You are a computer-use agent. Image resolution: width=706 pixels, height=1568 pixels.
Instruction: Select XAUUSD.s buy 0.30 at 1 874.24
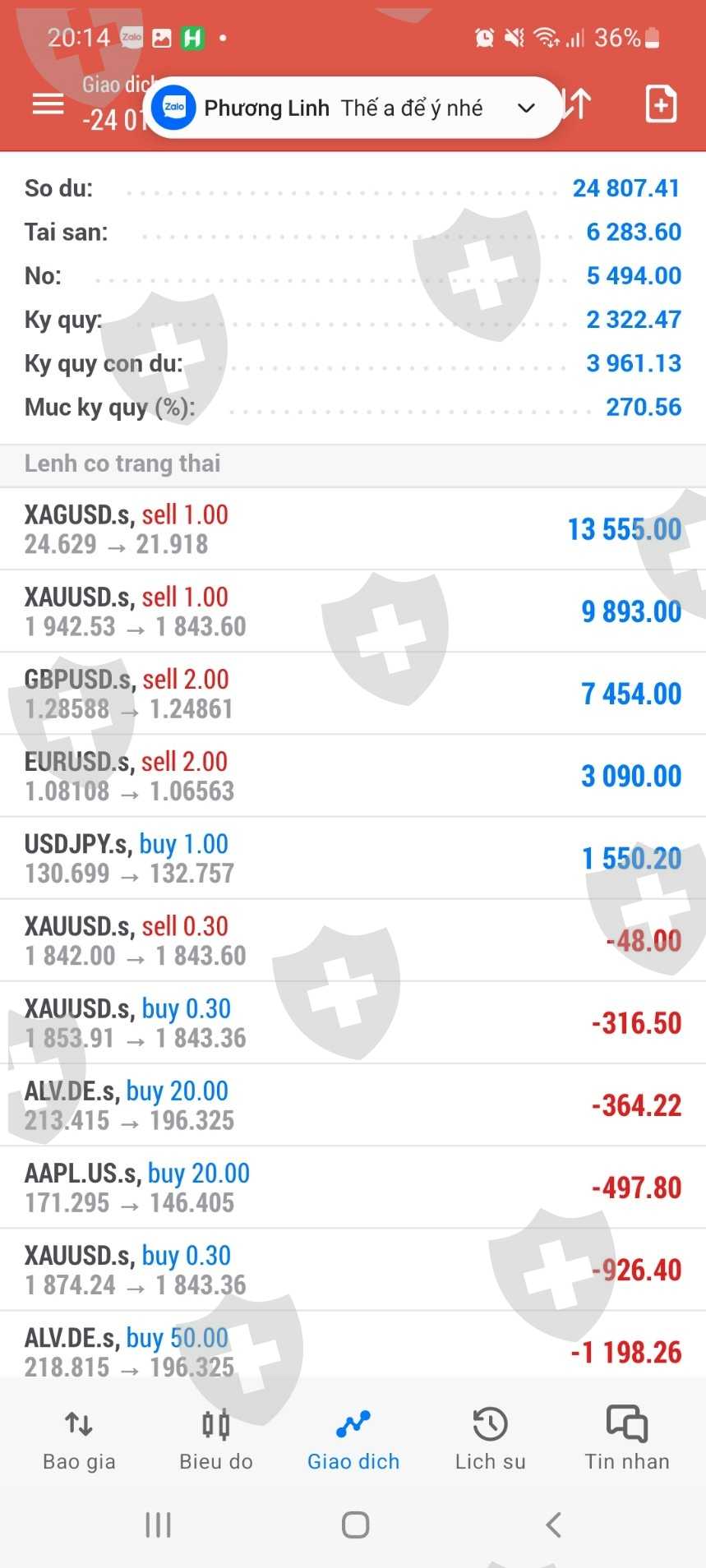353,1269
